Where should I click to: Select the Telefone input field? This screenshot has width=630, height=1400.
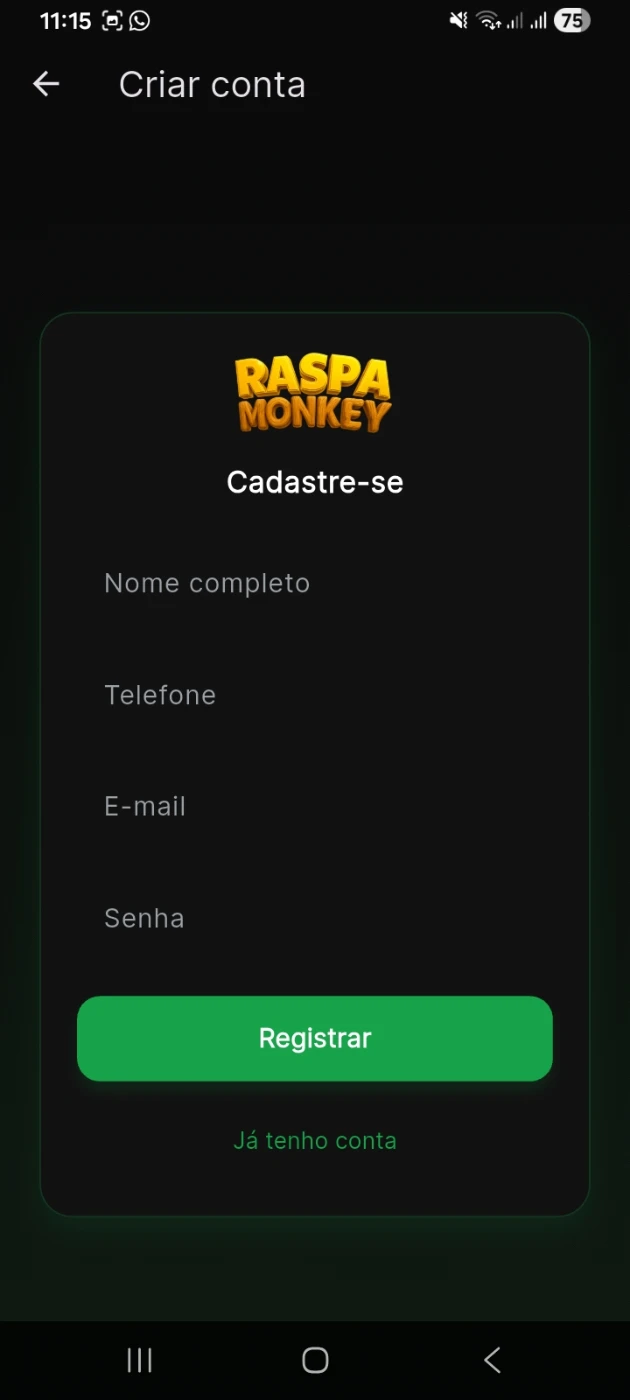(x=314, y=695)
